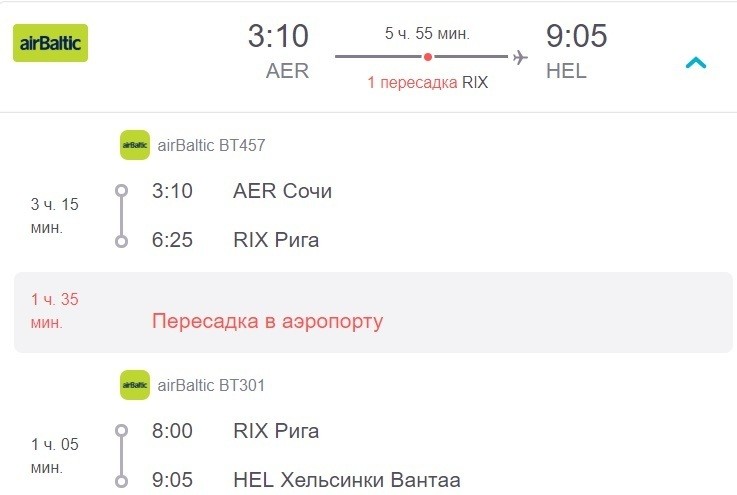Collapse the airBaltic flight details chevron

[696, 63]
